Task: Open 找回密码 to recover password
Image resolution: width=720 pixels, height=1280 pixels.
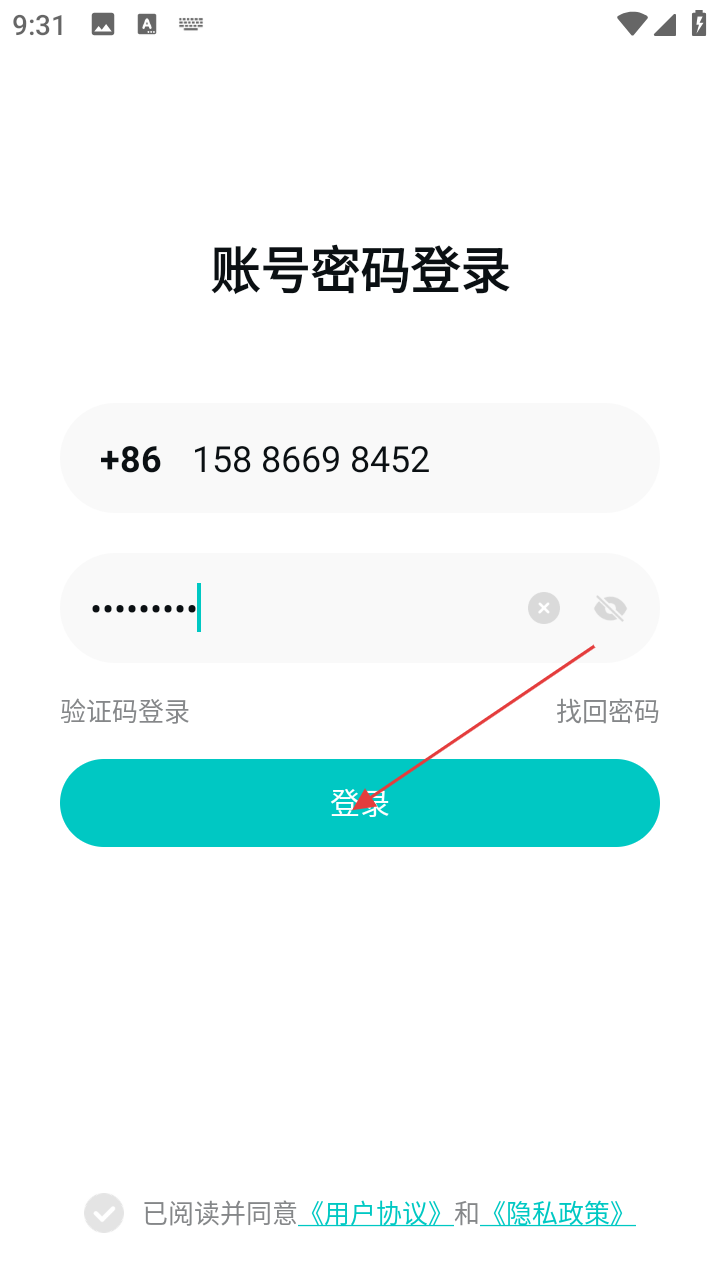Action: (607, 712)
